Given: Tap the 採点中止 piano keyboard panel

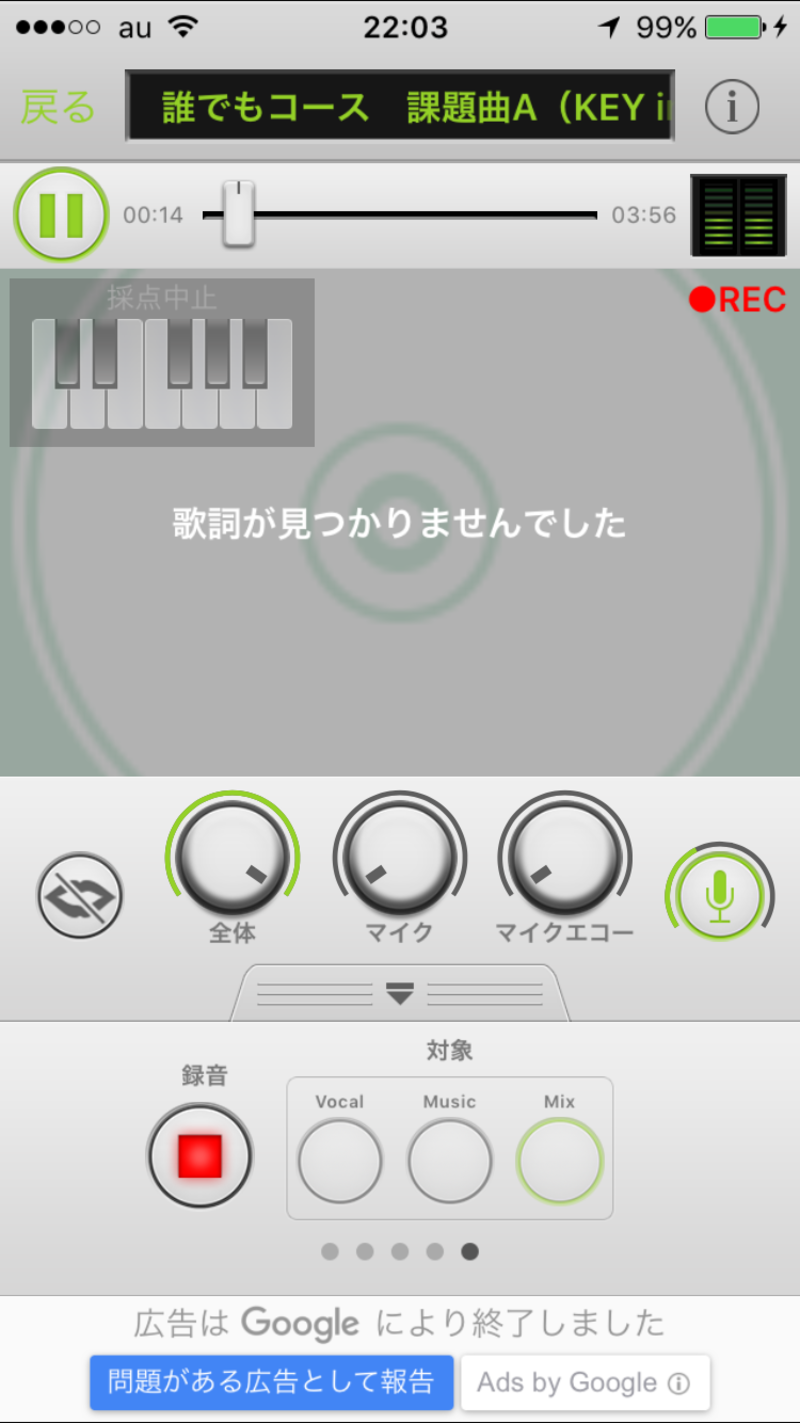Looking at the screenshot, I should click(x=162, y=362).
